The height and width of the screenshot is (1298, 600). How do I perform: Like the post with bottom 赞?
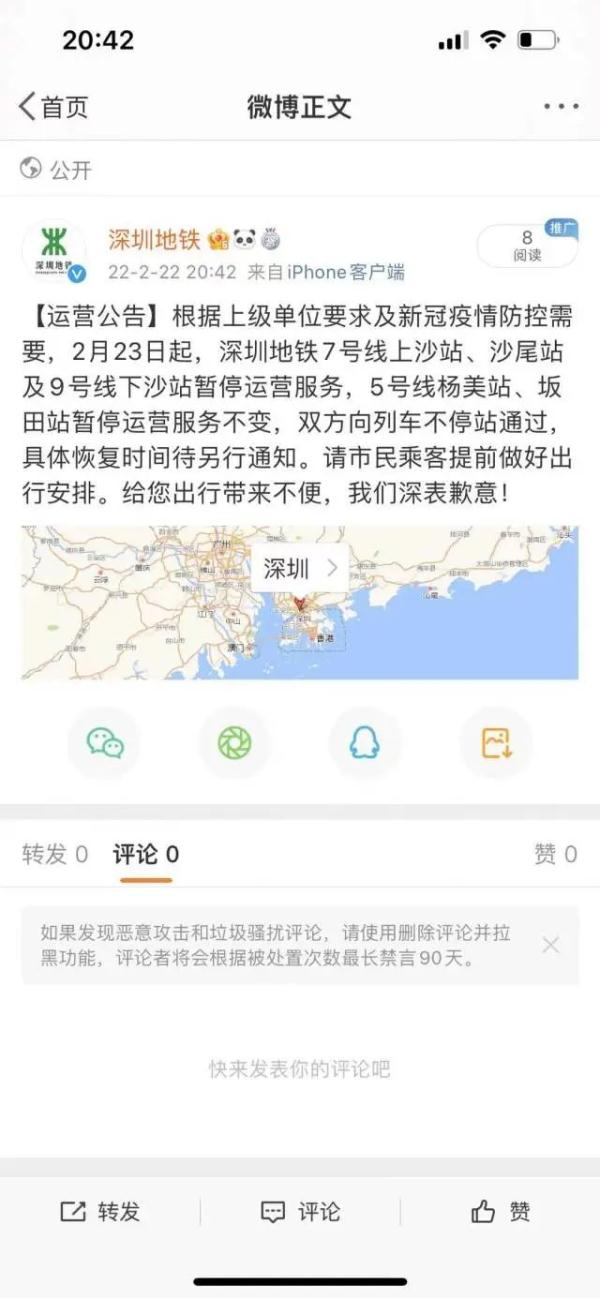pos(500,1212)
